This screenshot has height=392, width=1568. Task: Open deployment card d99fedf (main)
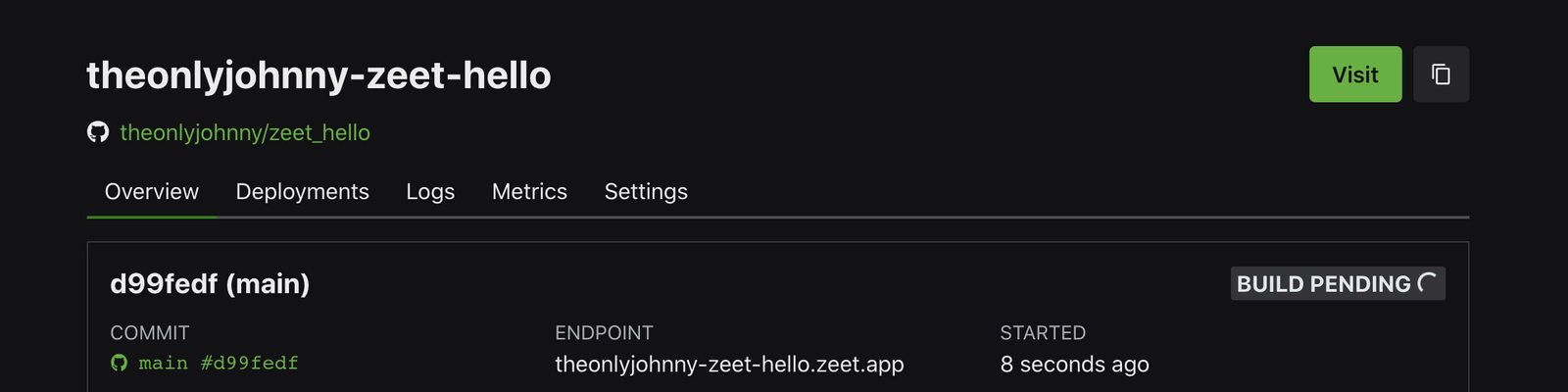[x=210, y=284]
